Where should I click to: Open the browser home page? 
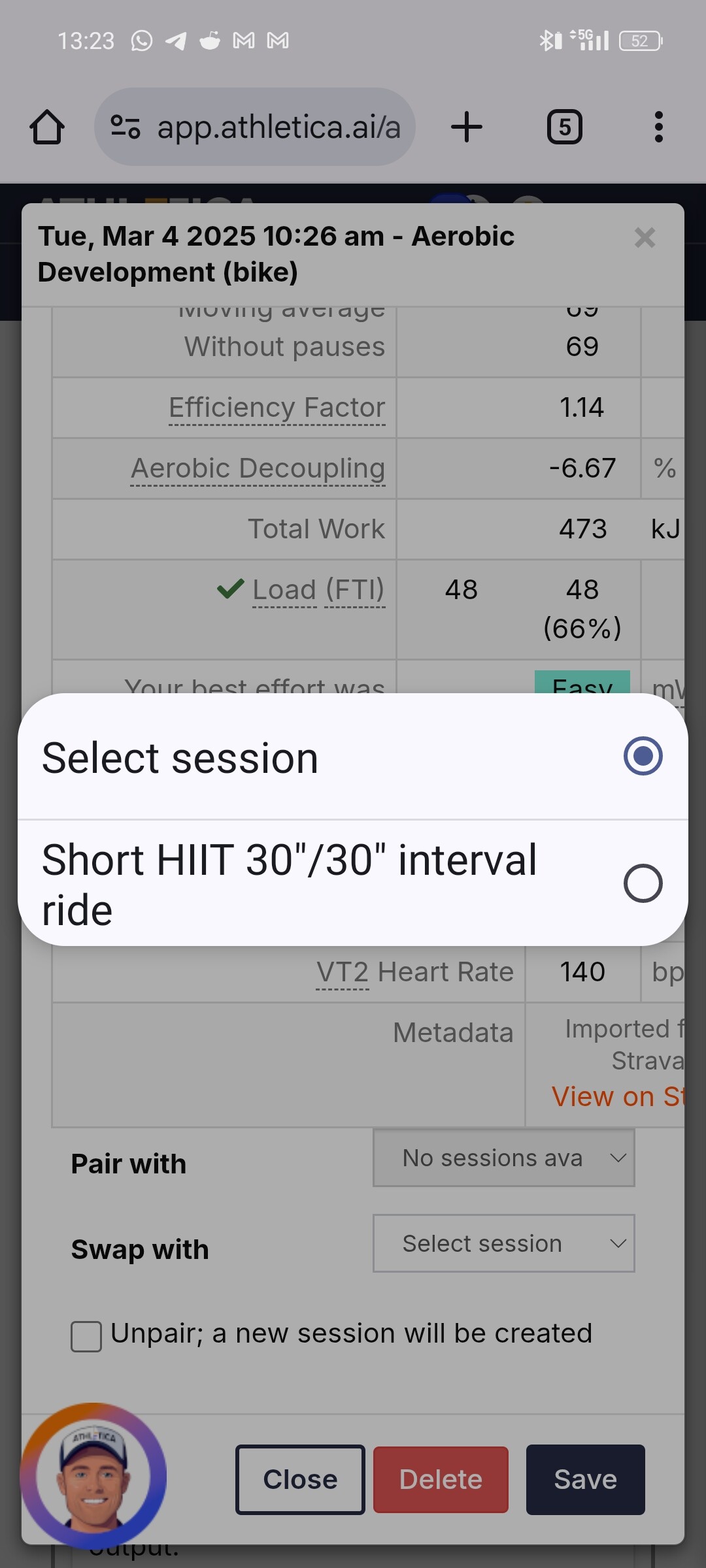point(47,127)
